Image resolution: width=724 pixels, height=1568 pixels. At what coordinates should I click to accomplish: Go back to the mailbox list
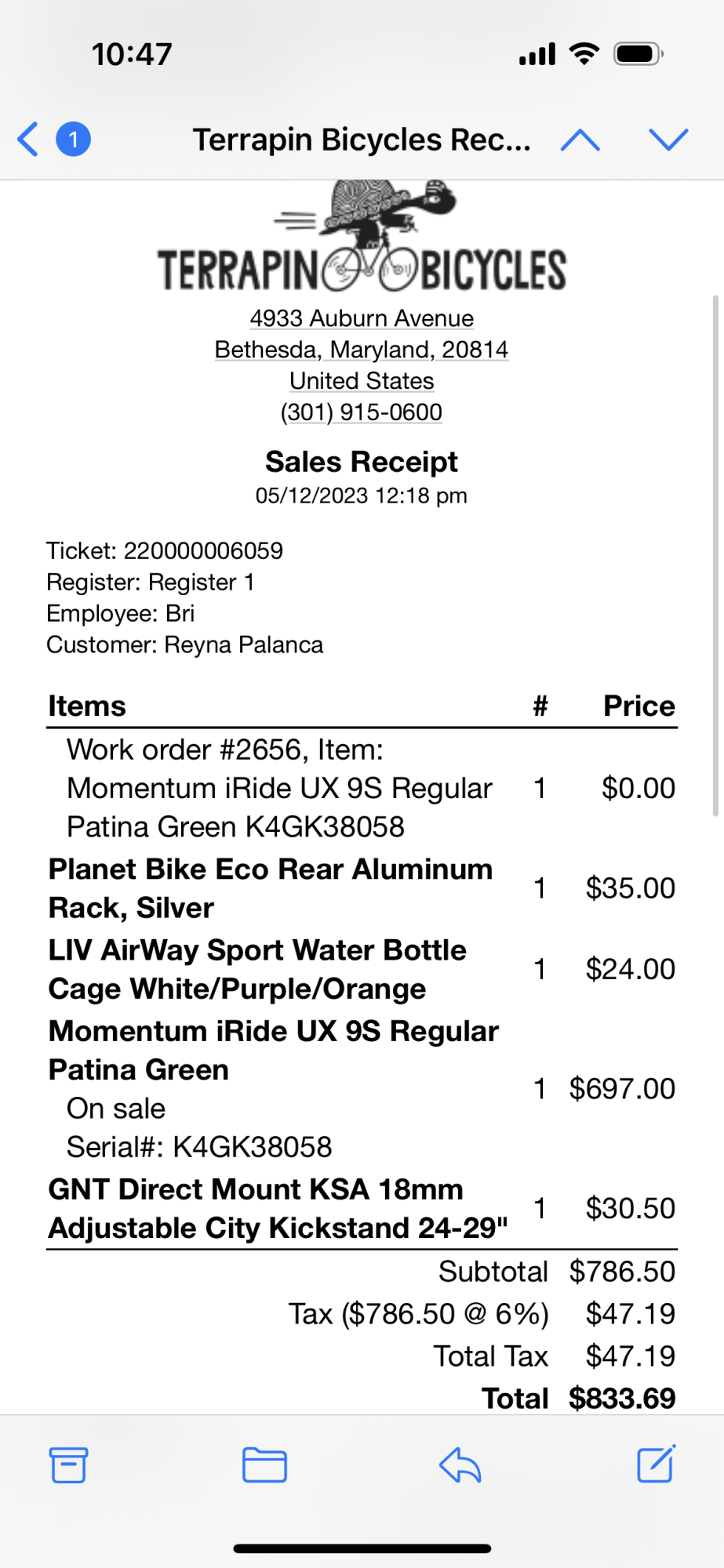[x=30, y=140]
